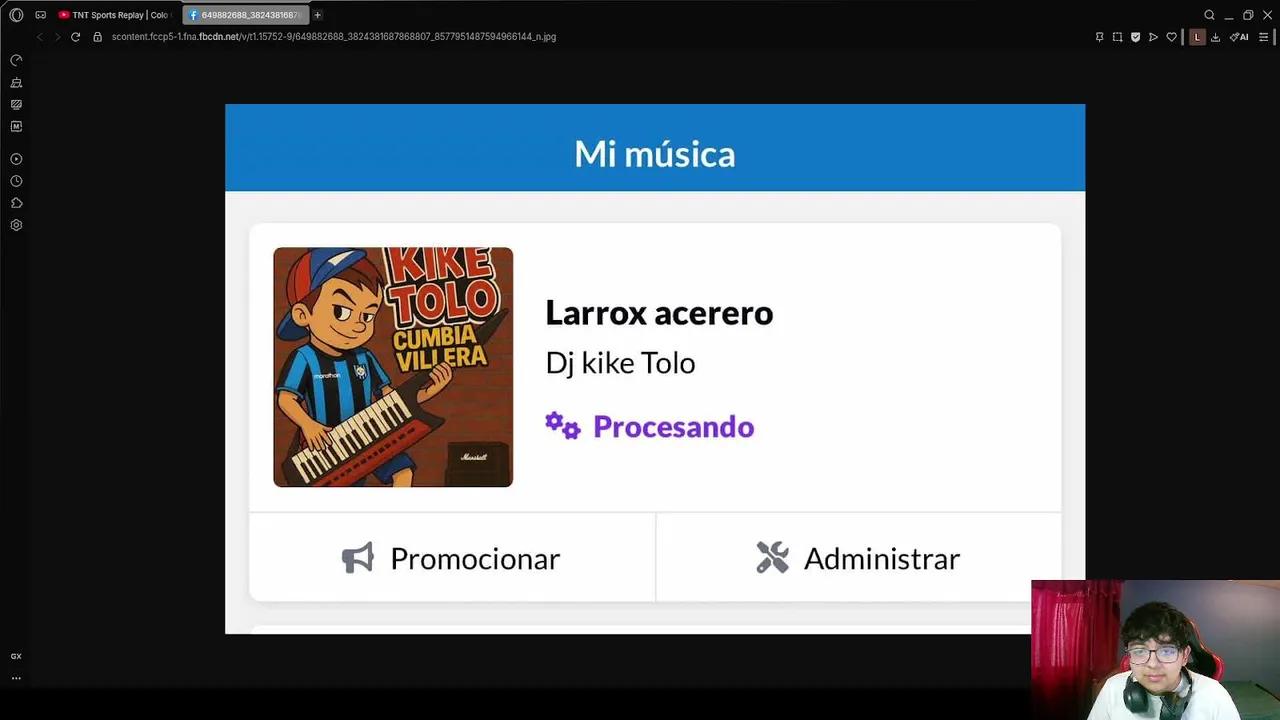Reload the current page
The image size is (1280, 720).
(75, 37)
